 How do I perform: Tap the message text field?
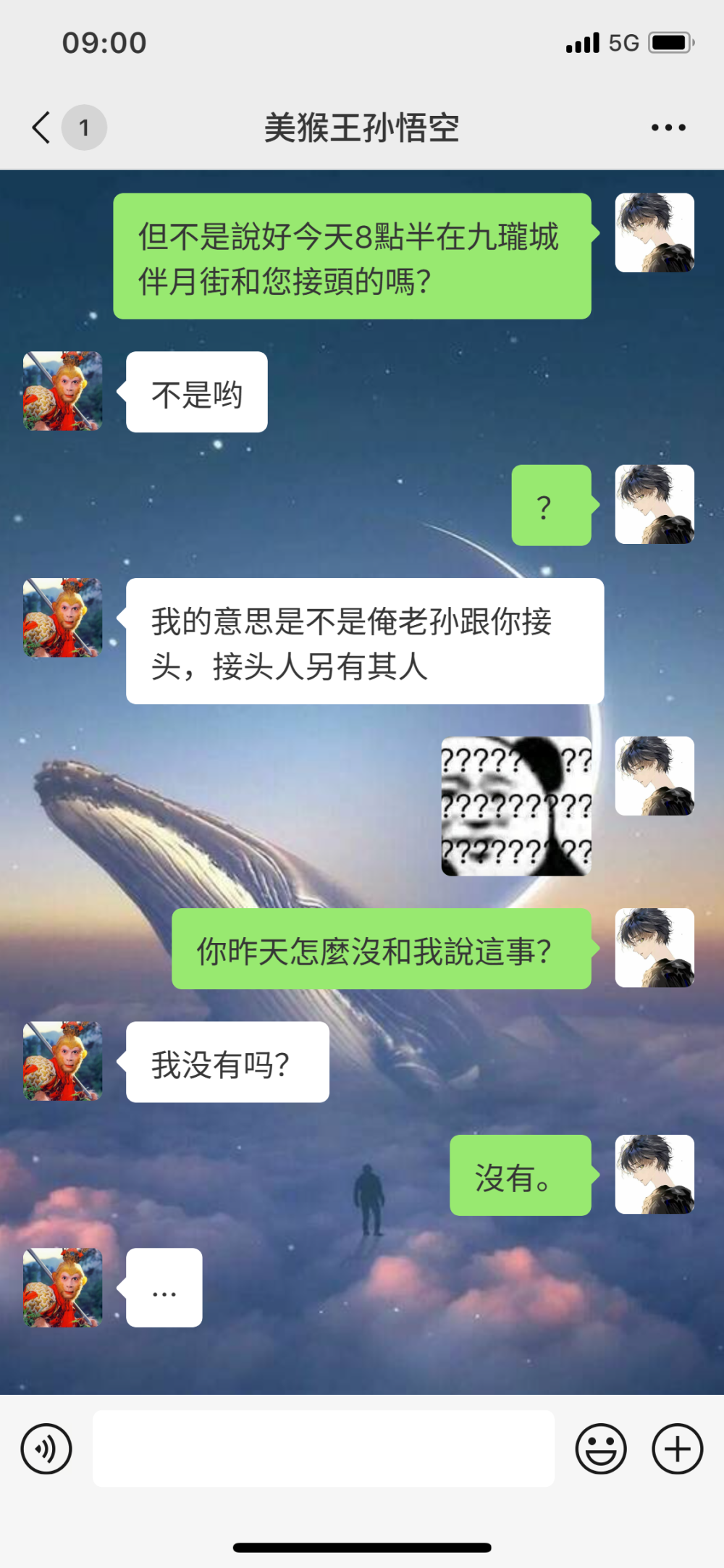pyautogui.click(x=324, y=1448)
